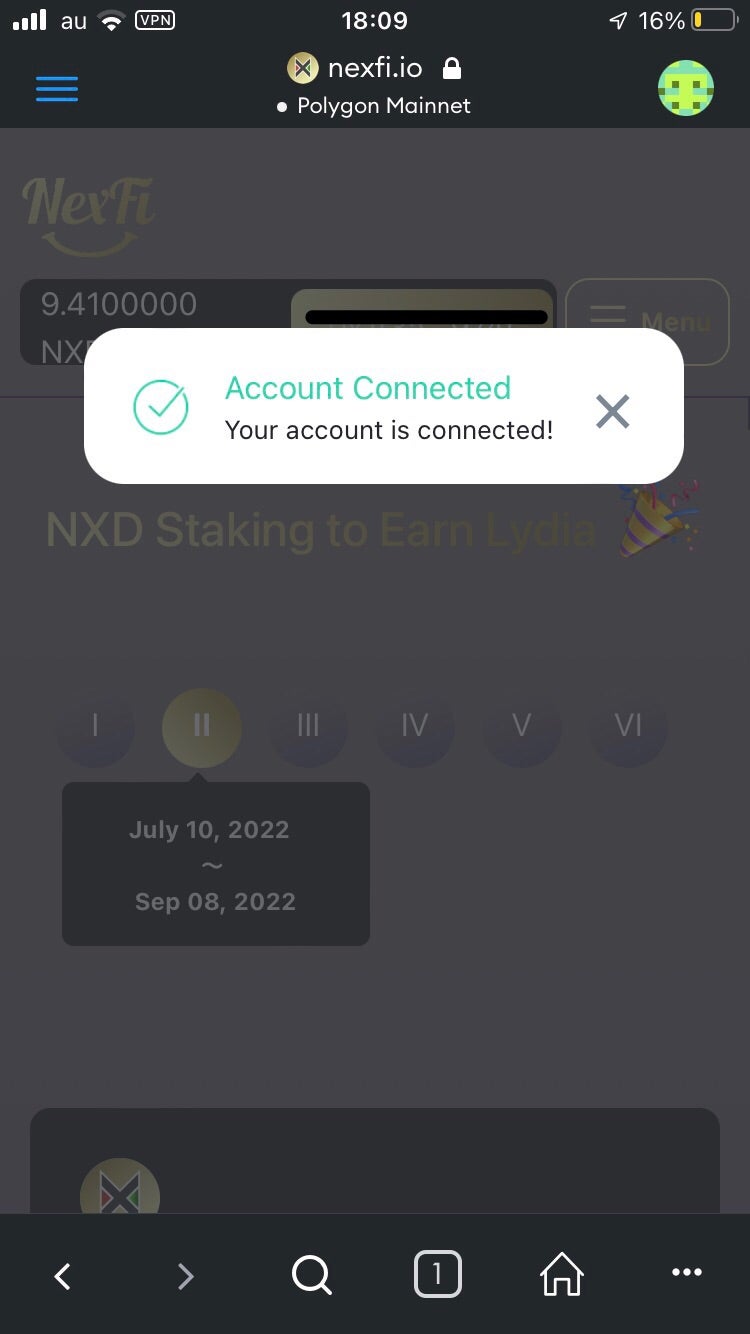Select staking period III
750x1334 pixels.
[308, 727]
